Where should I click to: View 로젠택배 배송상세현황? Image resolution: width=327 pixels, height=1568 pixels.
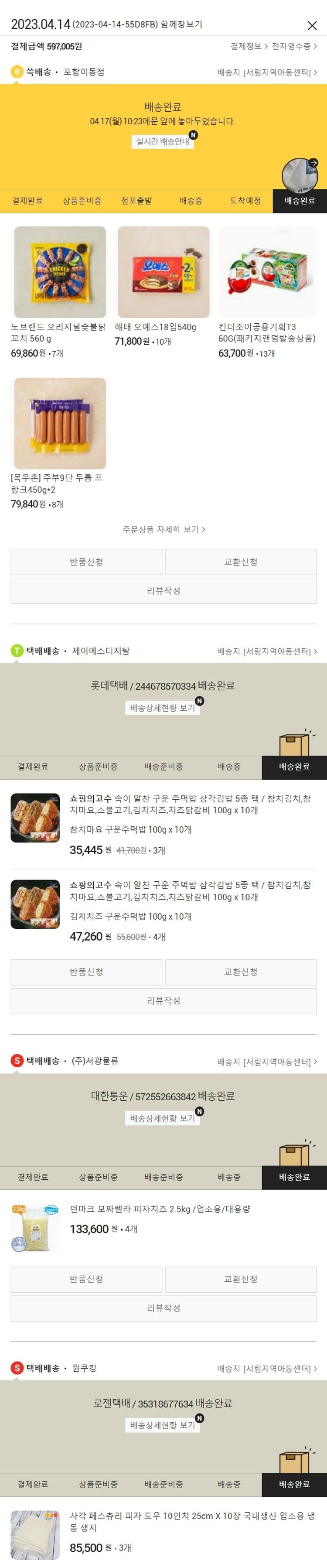pos(162,1425)
